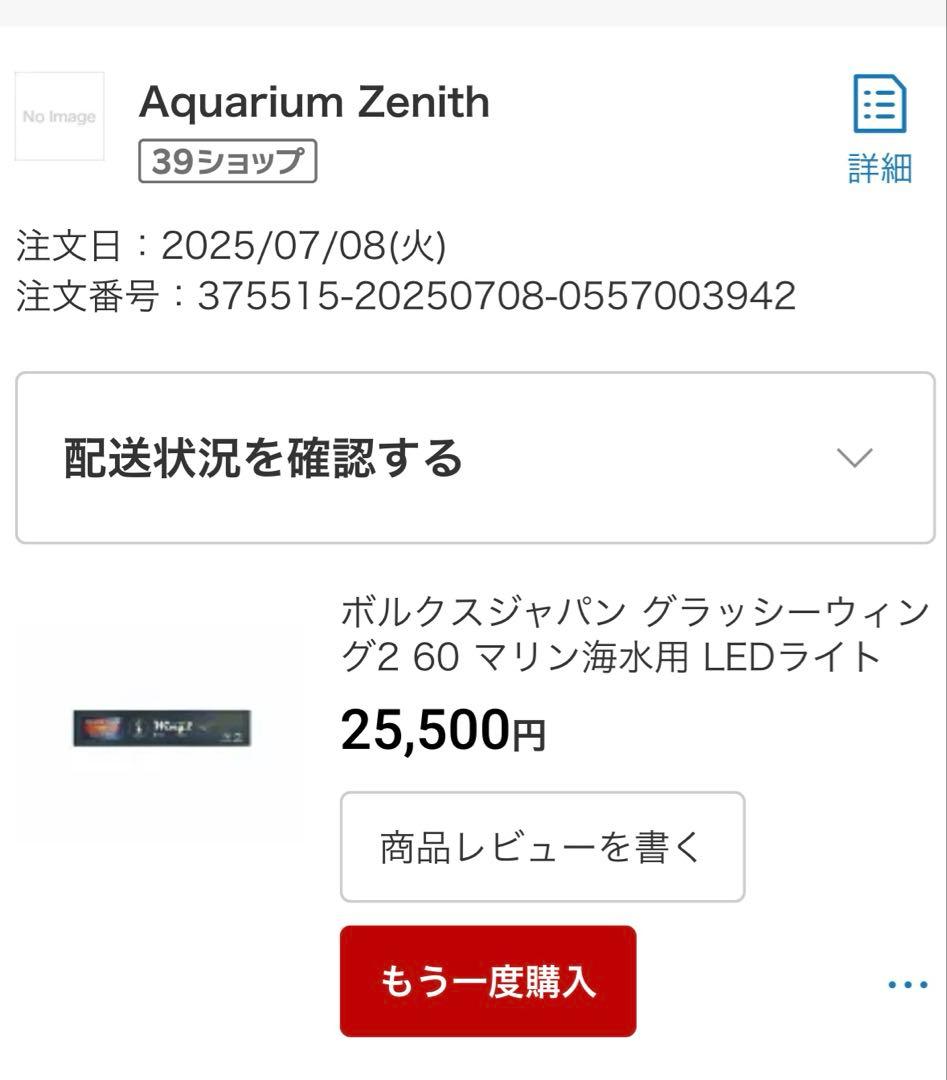Click もう一度購入 to buy again
Screen dimensions: 947x1080
(488, 983)
